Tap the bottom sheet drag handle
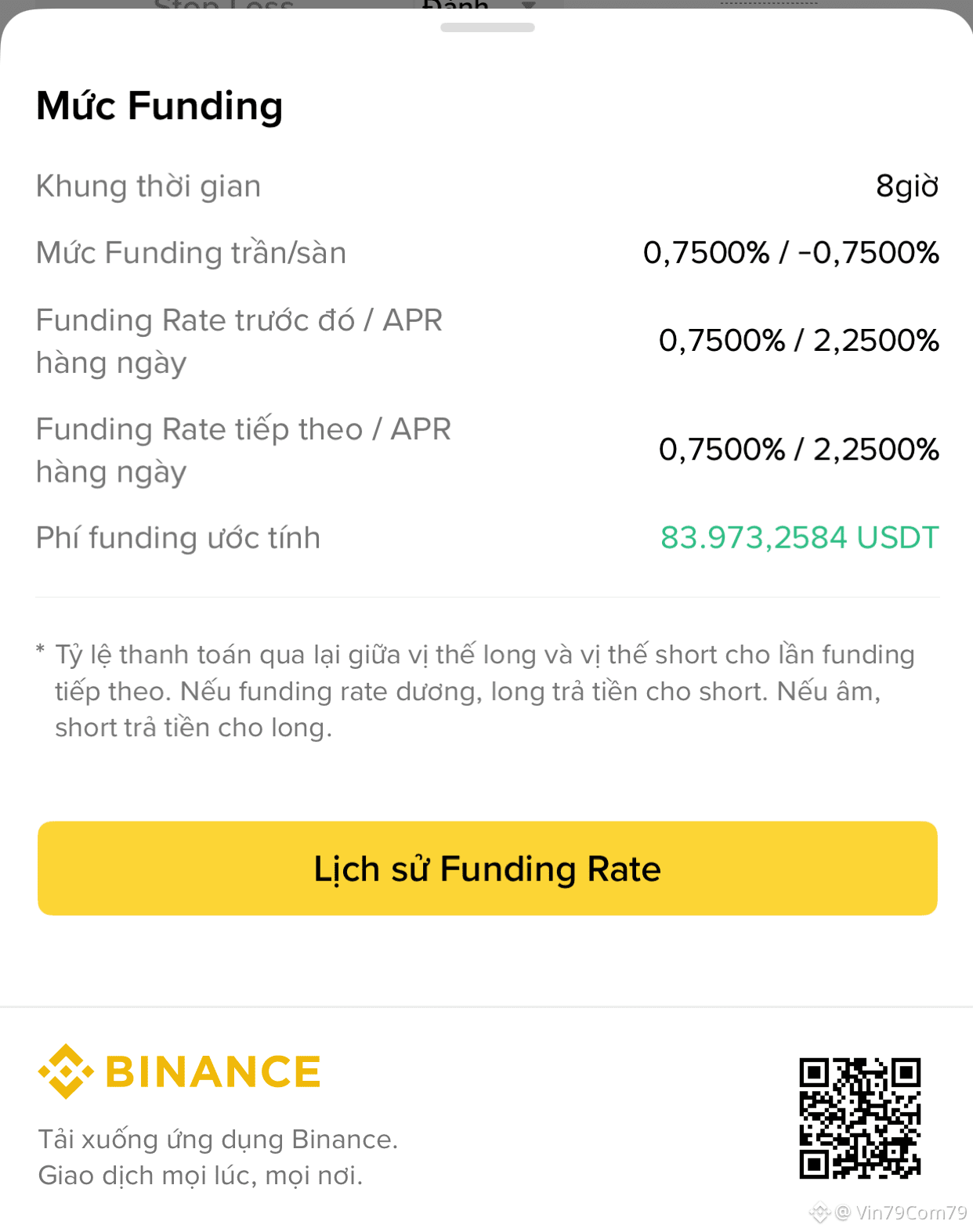Viewport: 973px width, 1232px height. [487, 27]
